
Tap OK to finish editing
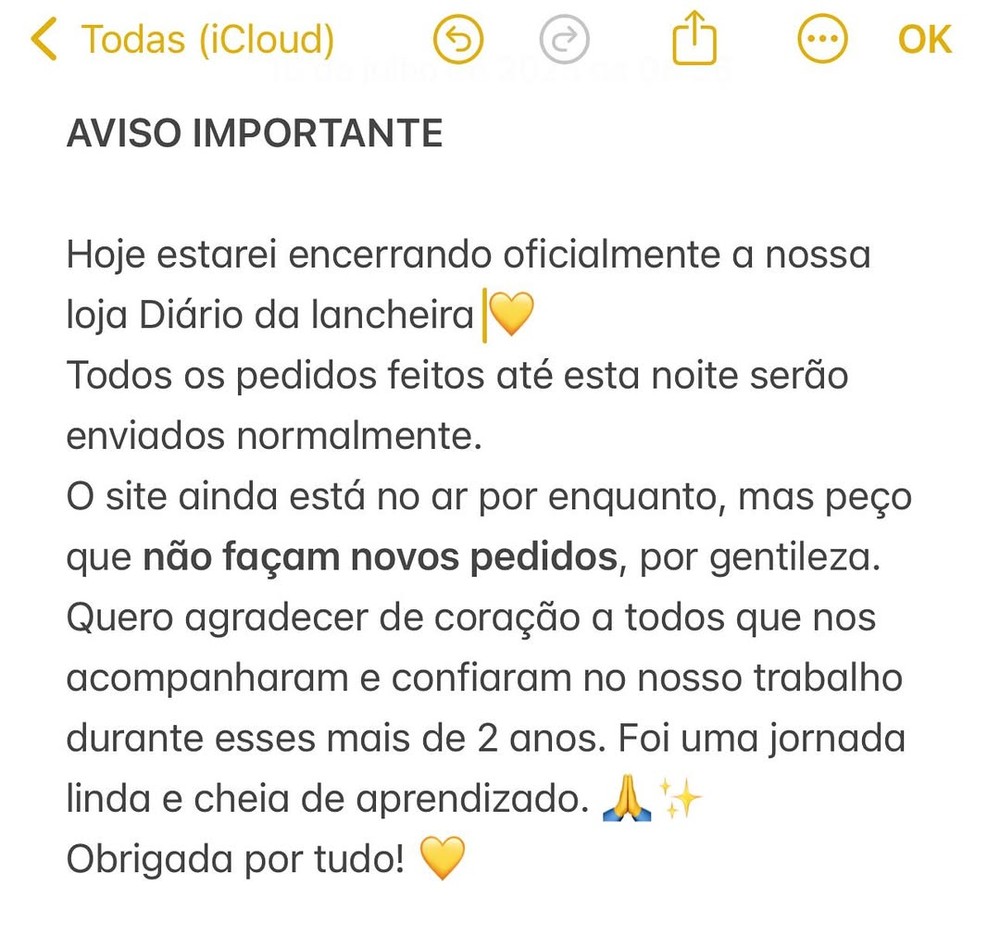click(924, 40)
